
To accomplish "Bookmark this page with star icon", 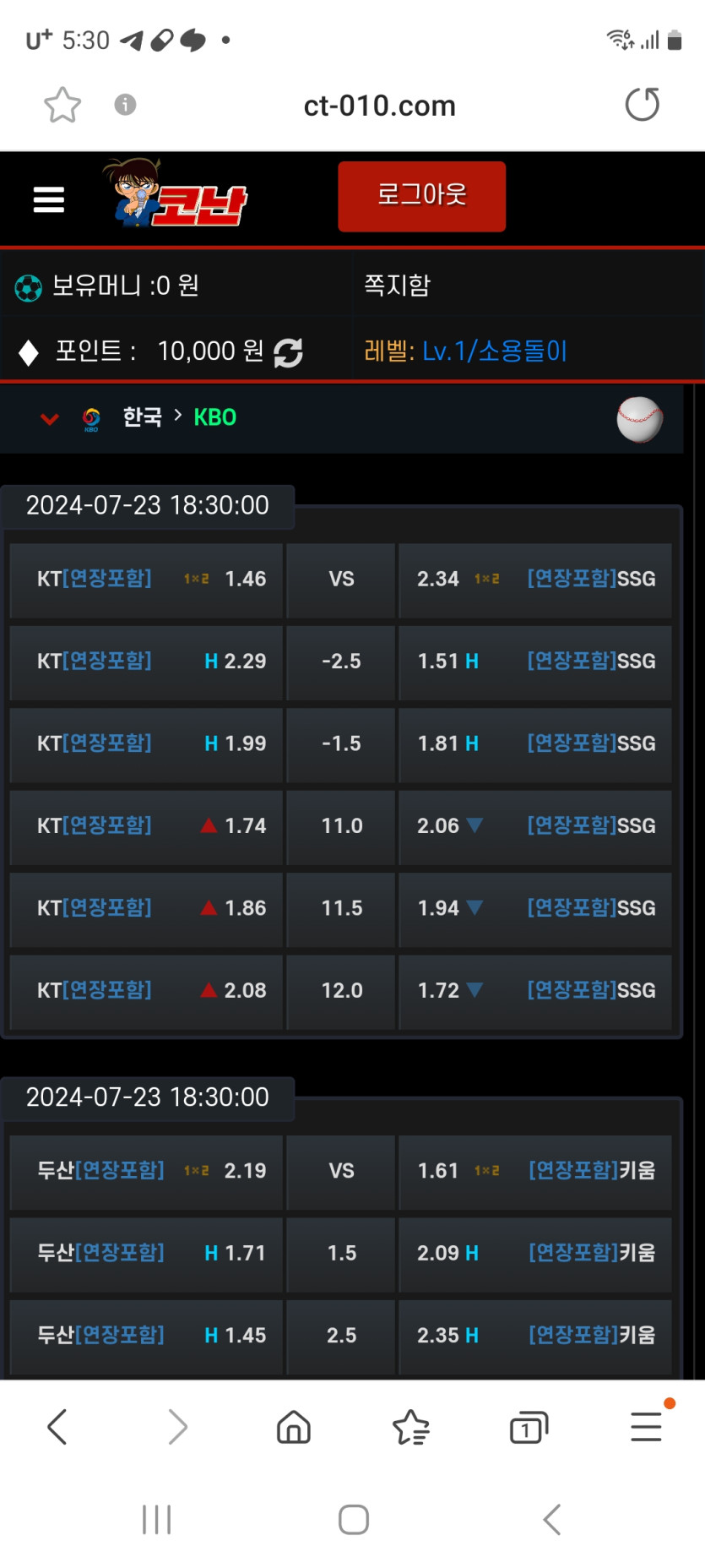I will [62, 105].
